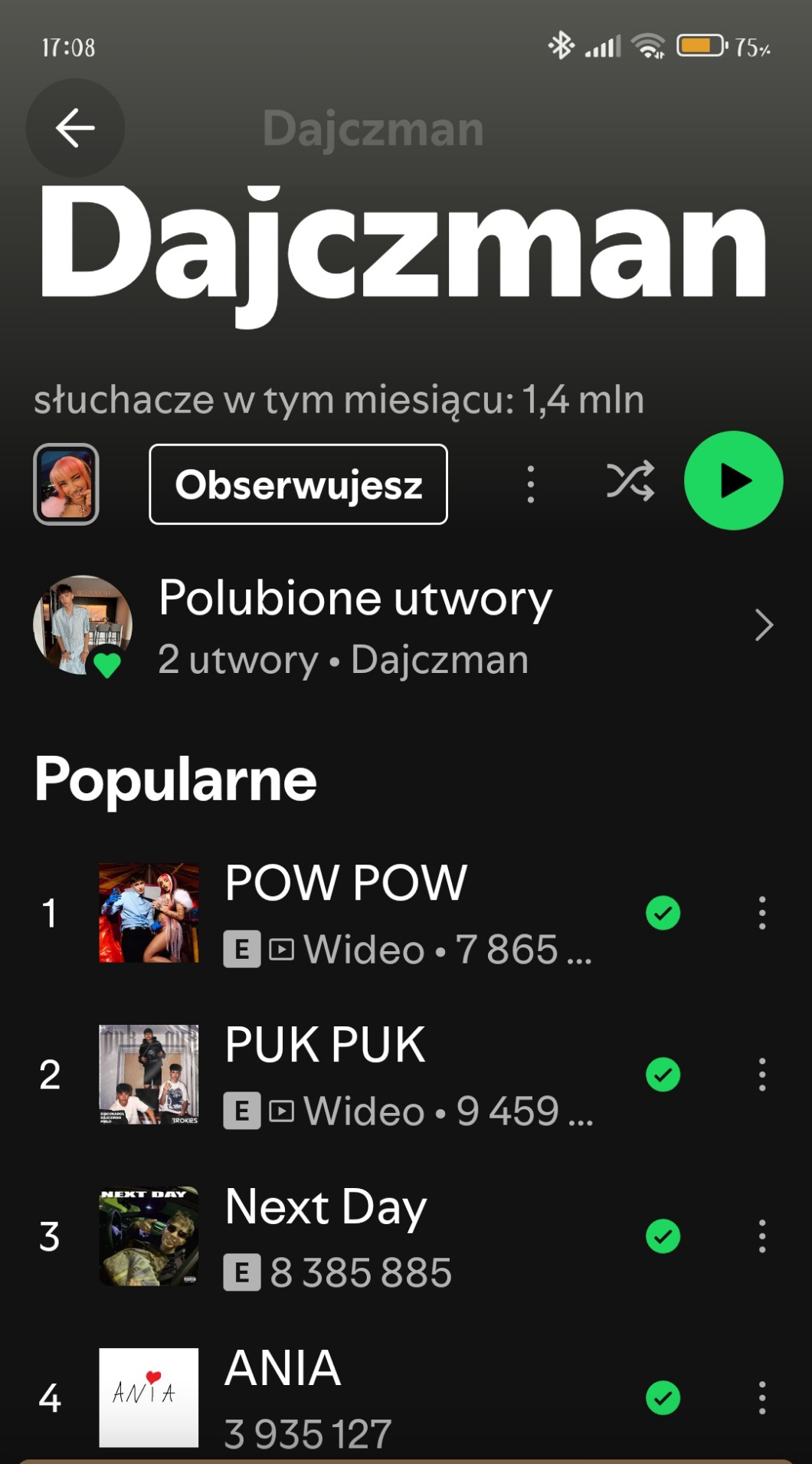Open more options for PUK PUK
The width and height of the screenshot is (812, 1464).
[761, 1075]
